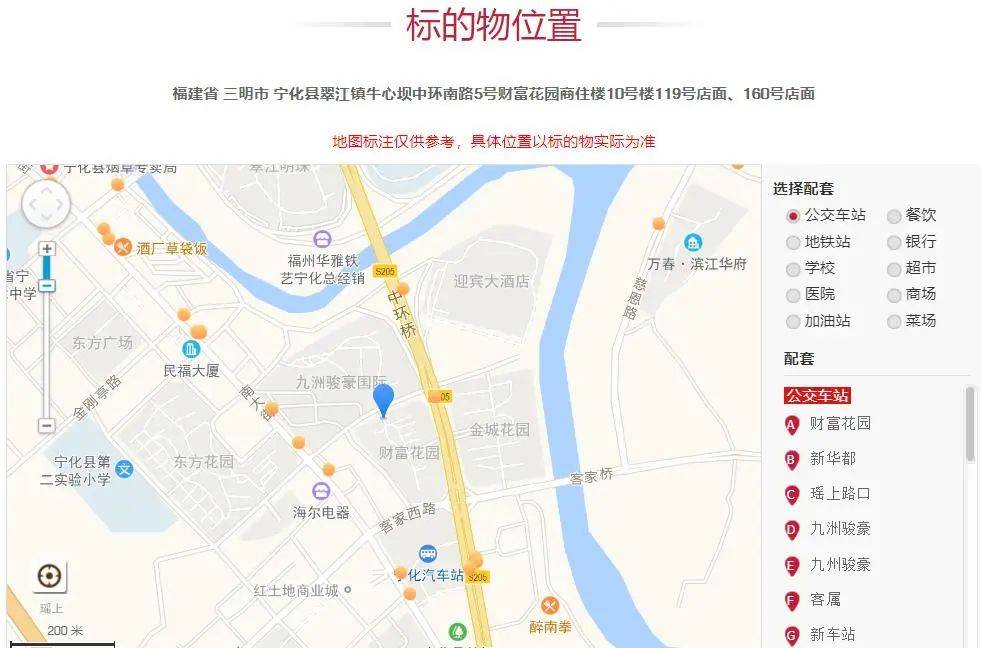The image size is (981, 648).
Task: Zoom in on the map
Action: [47, 249]
